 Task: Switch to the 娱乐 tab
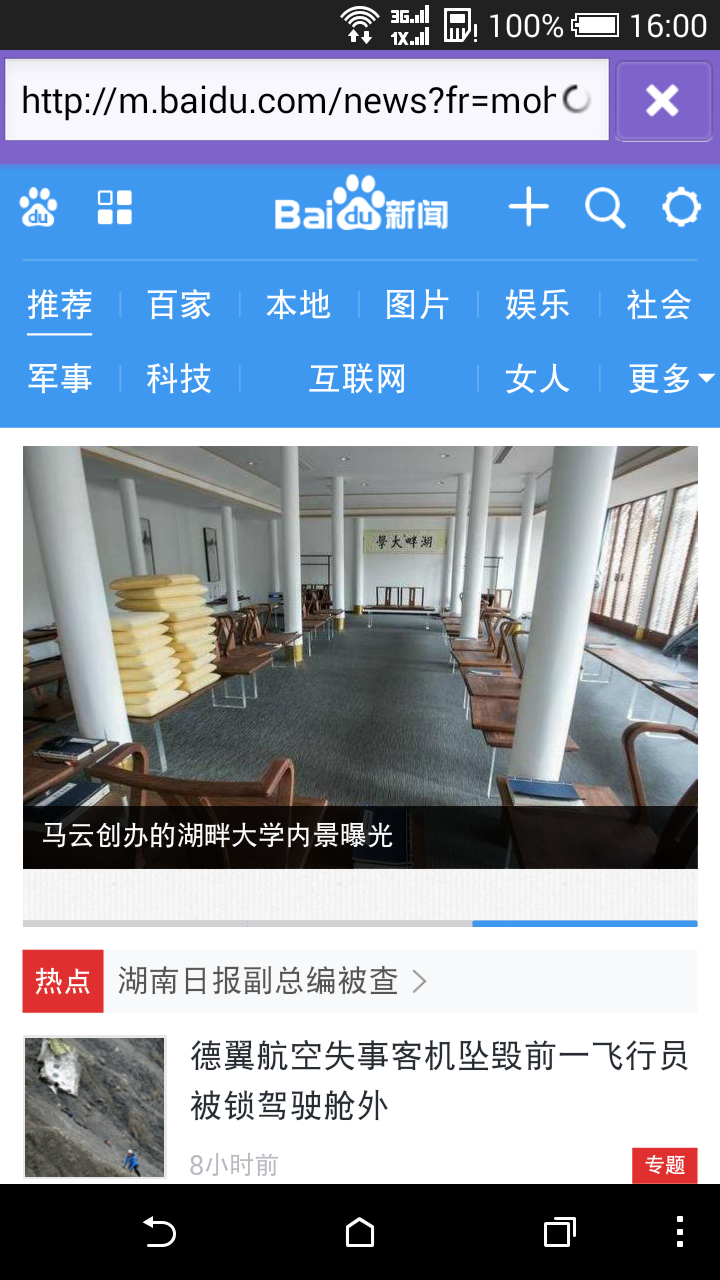tap(537, 305)
